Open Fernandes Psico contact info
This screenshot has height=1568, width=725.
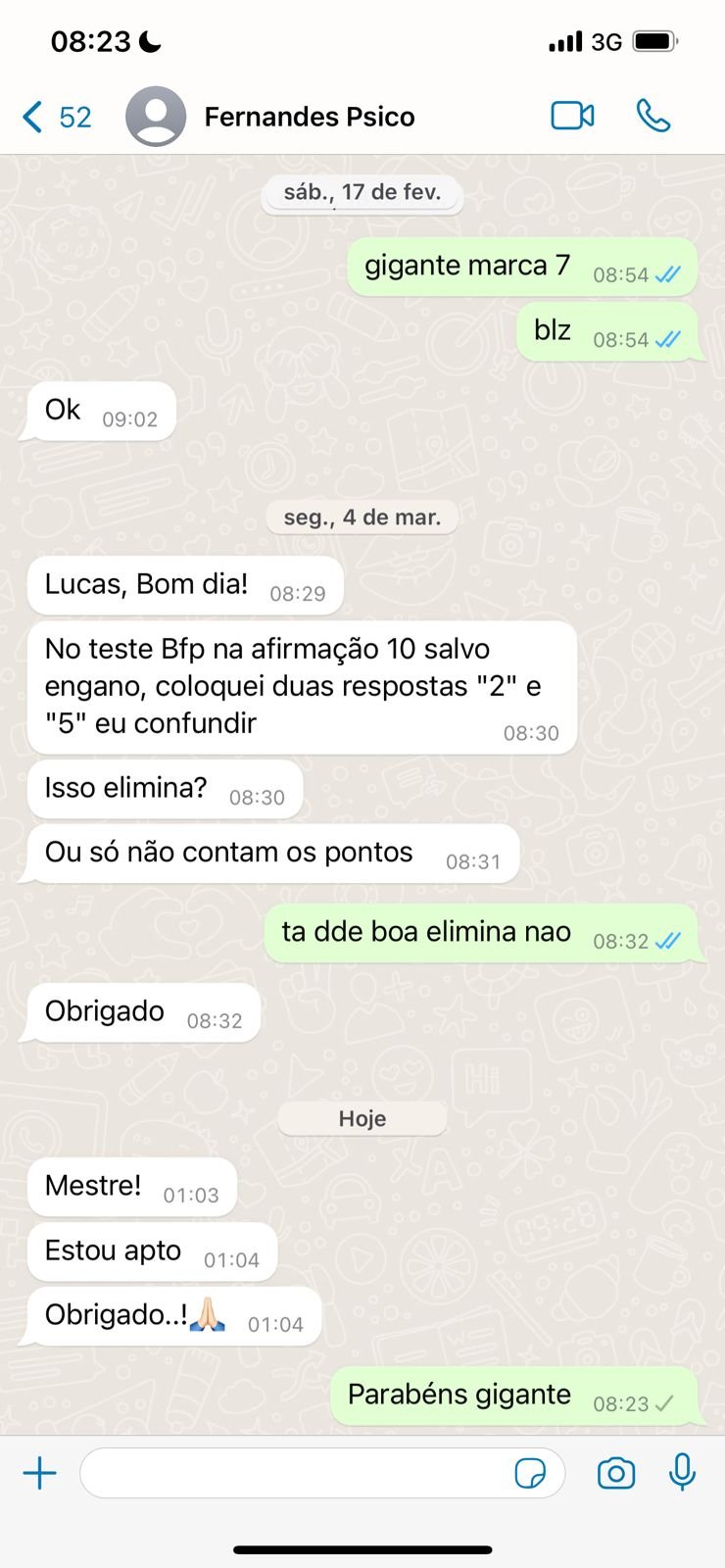click(310, 118)
